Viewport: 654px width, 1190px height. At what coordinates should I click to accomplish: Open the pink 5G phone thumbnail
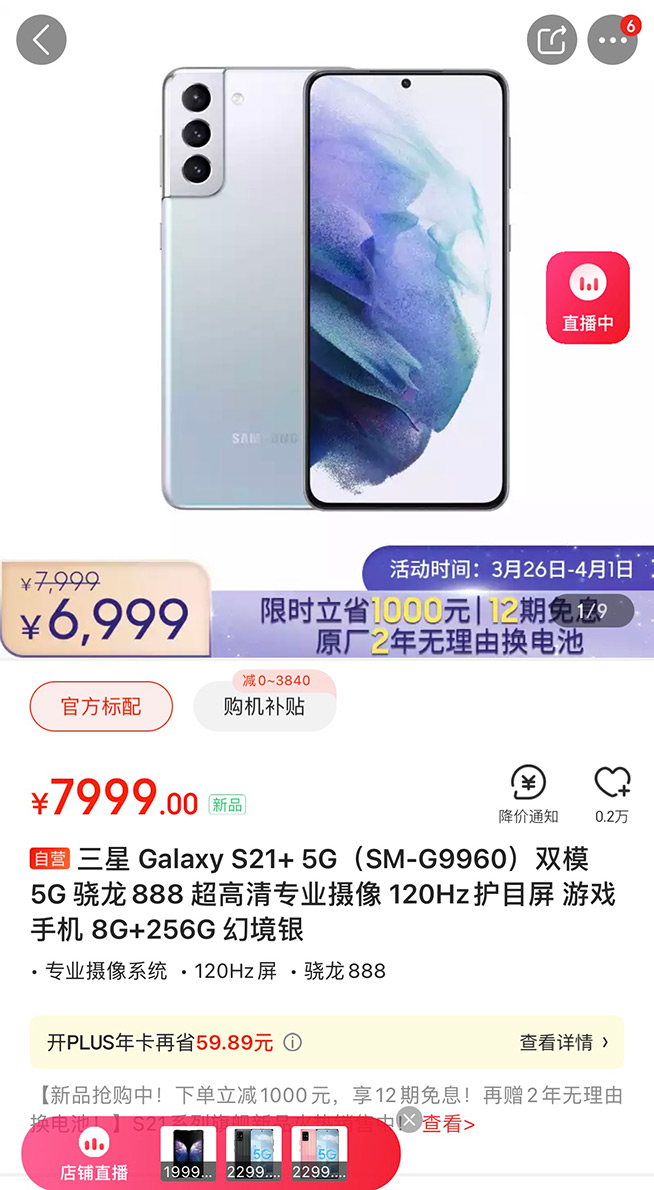(x=319, y=1153)
